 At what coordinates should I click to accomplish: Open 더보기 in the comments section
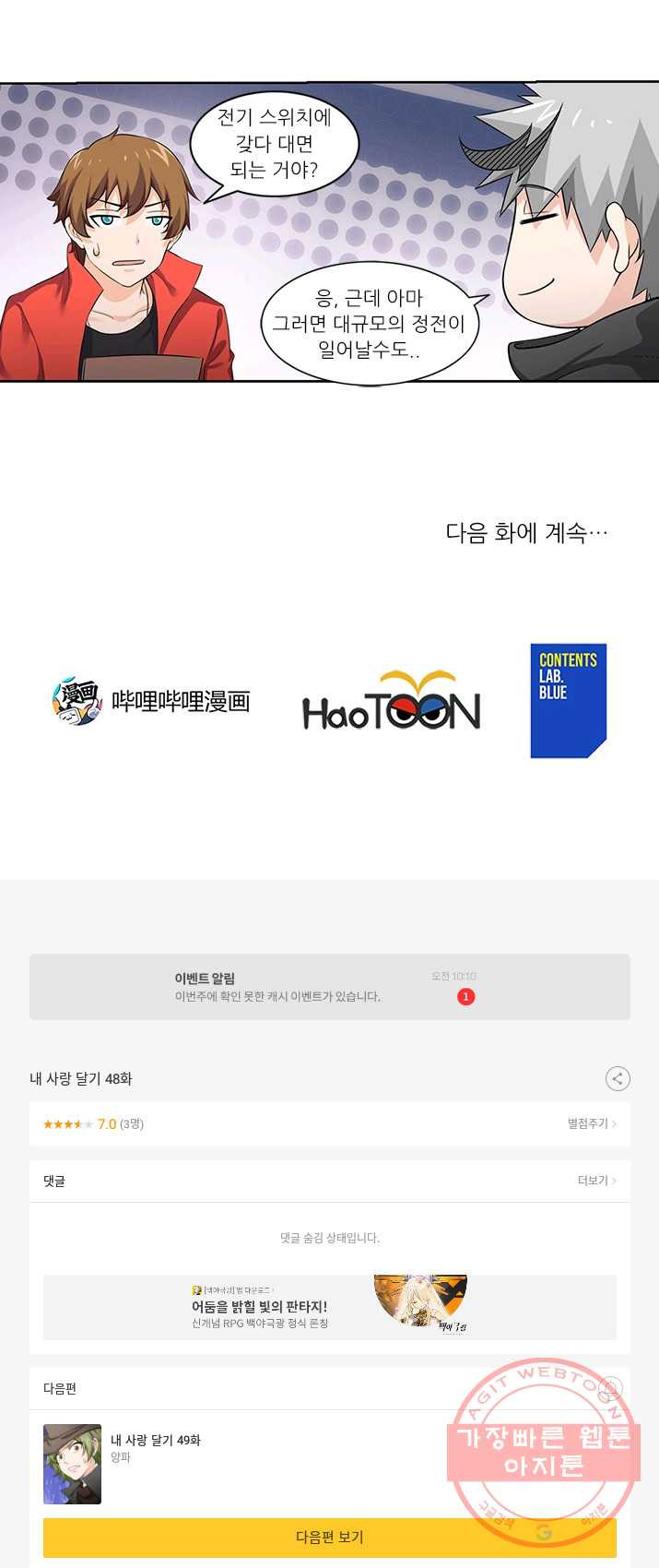(596, 1181)
